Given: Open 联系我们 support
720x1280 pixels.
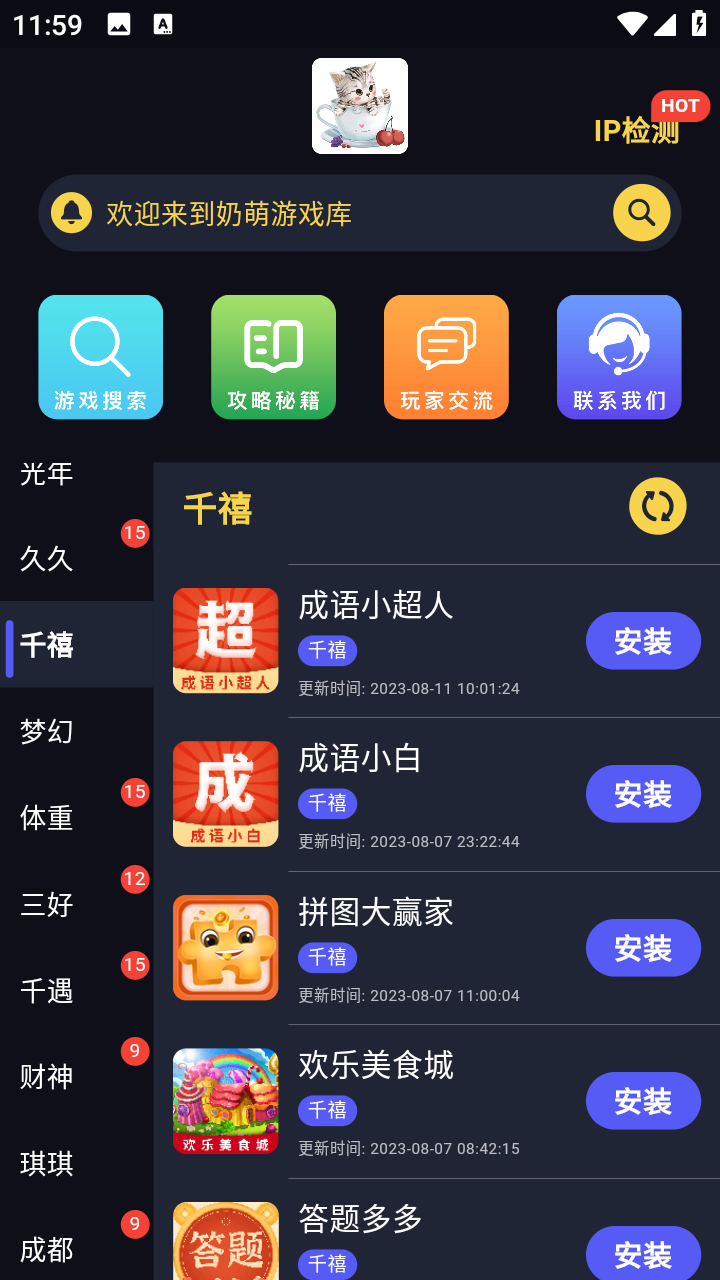Looking at the screenshot, I should coord(619,357).
